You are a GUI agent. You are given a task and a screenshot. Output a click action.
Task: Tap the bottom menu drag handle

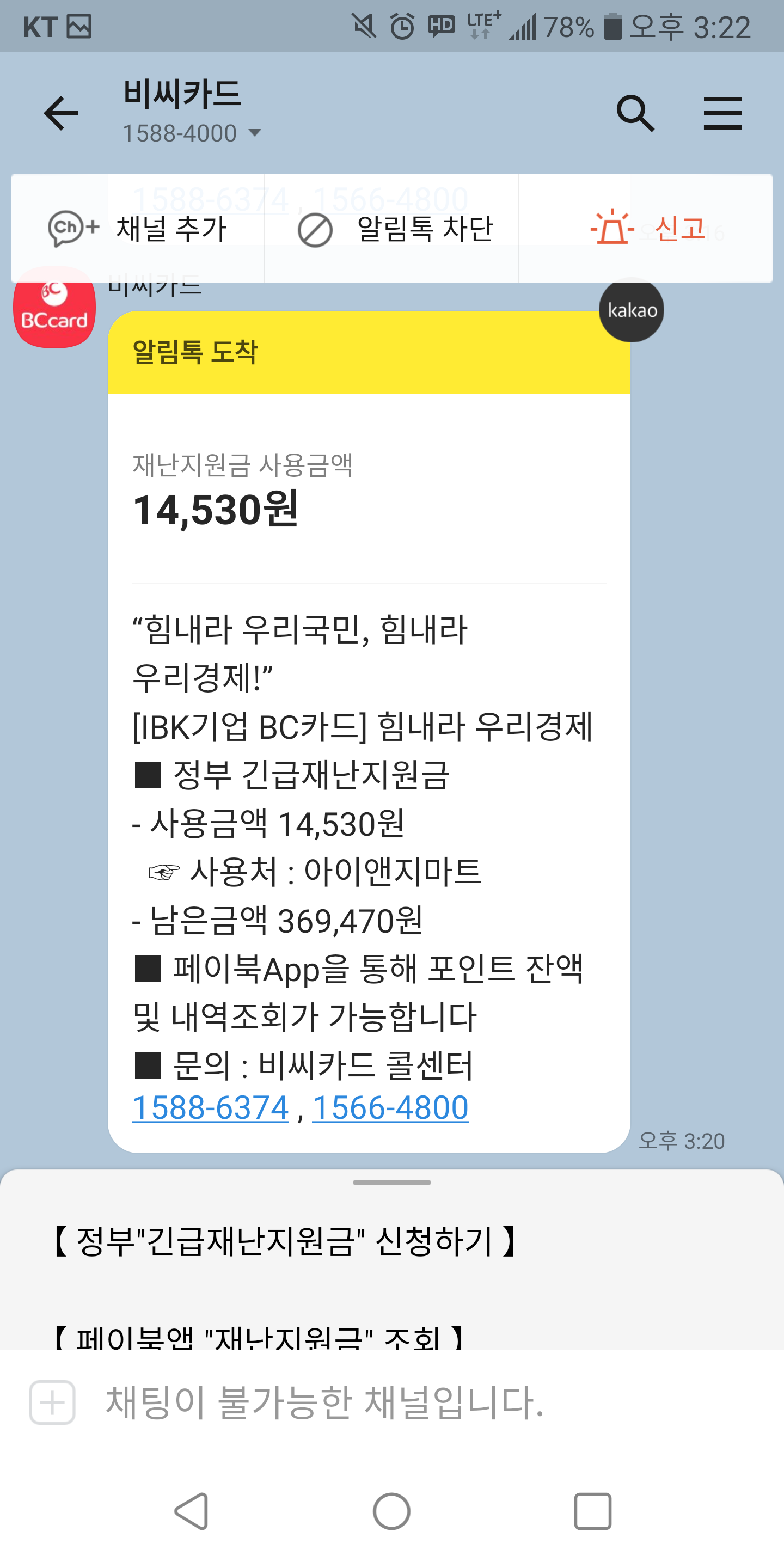391,1183
